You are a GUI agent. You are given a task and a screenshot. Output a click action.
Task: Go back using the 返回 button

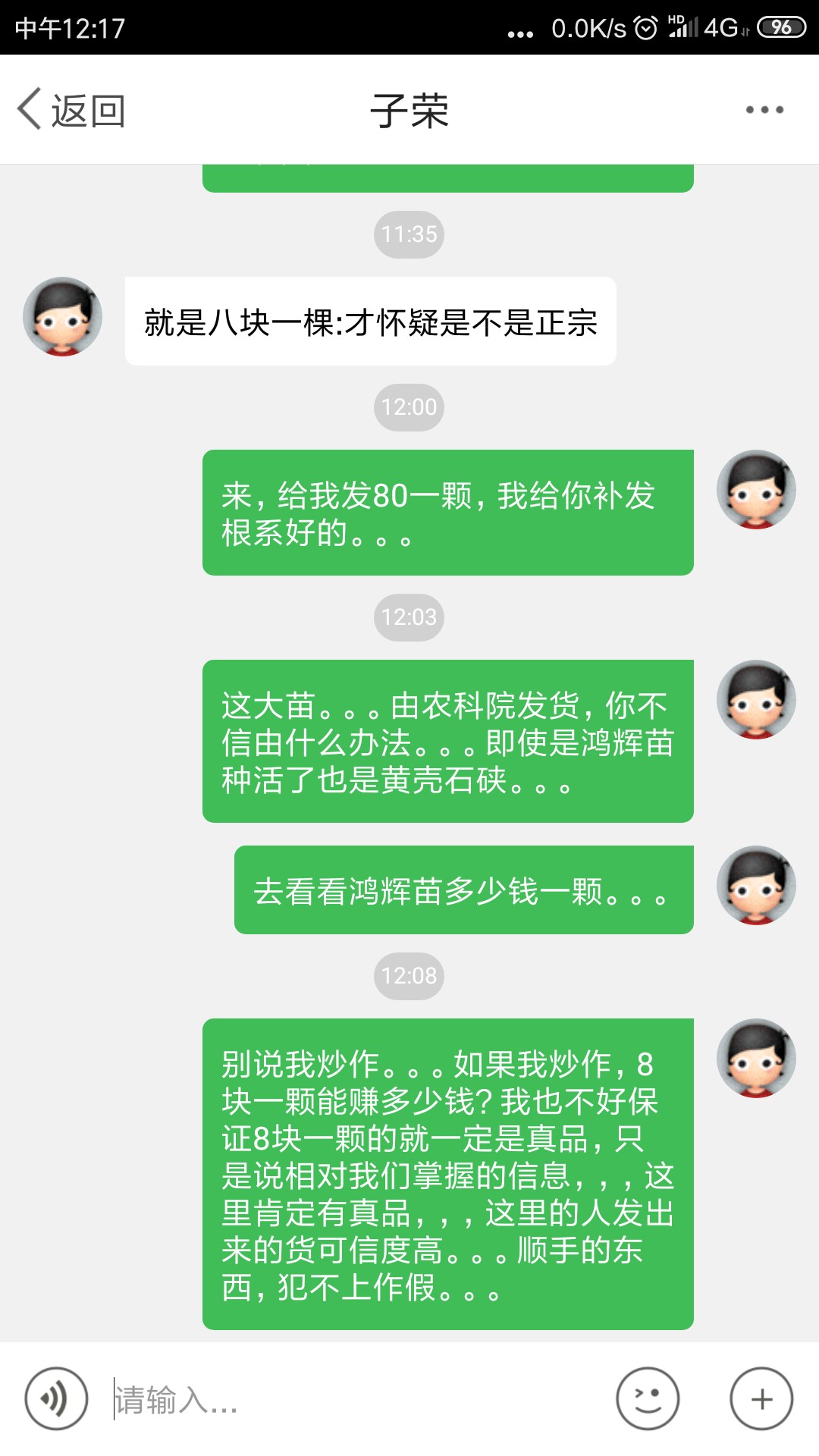[71, 110]
